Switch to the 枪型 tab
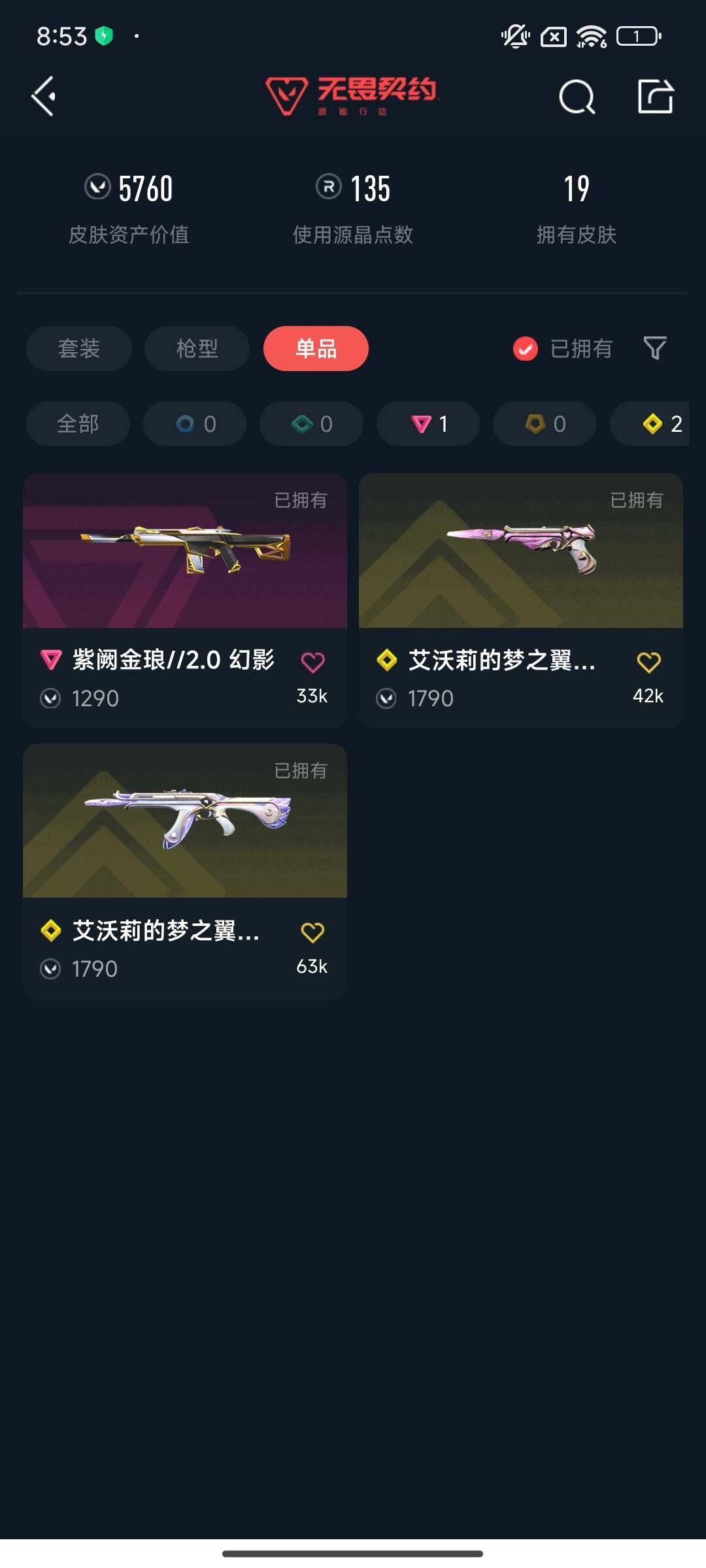Viewport: 706px width, 1568px height. coord(196,349)
